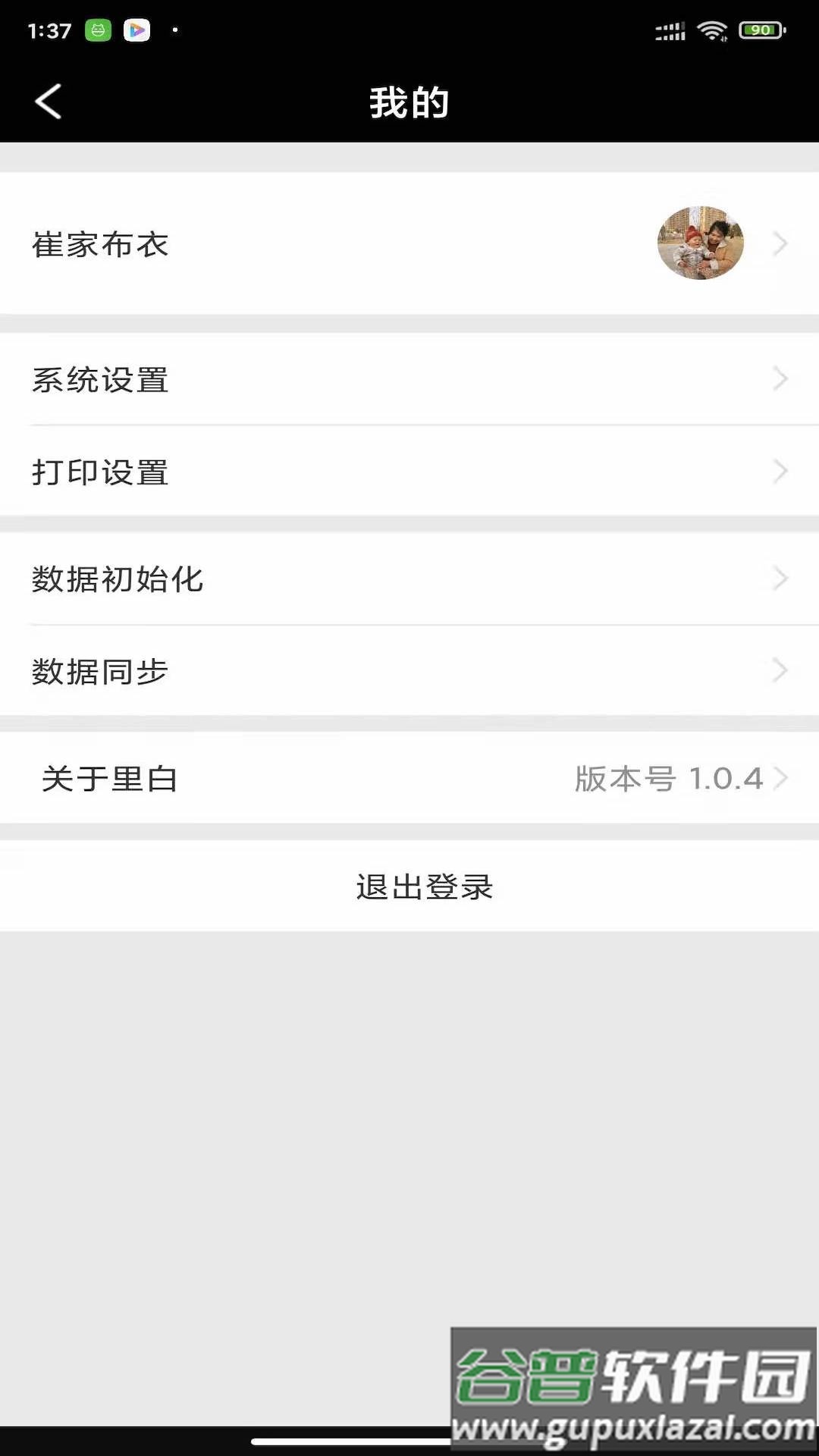Open 系统设置 system settings

pos(409,379)
